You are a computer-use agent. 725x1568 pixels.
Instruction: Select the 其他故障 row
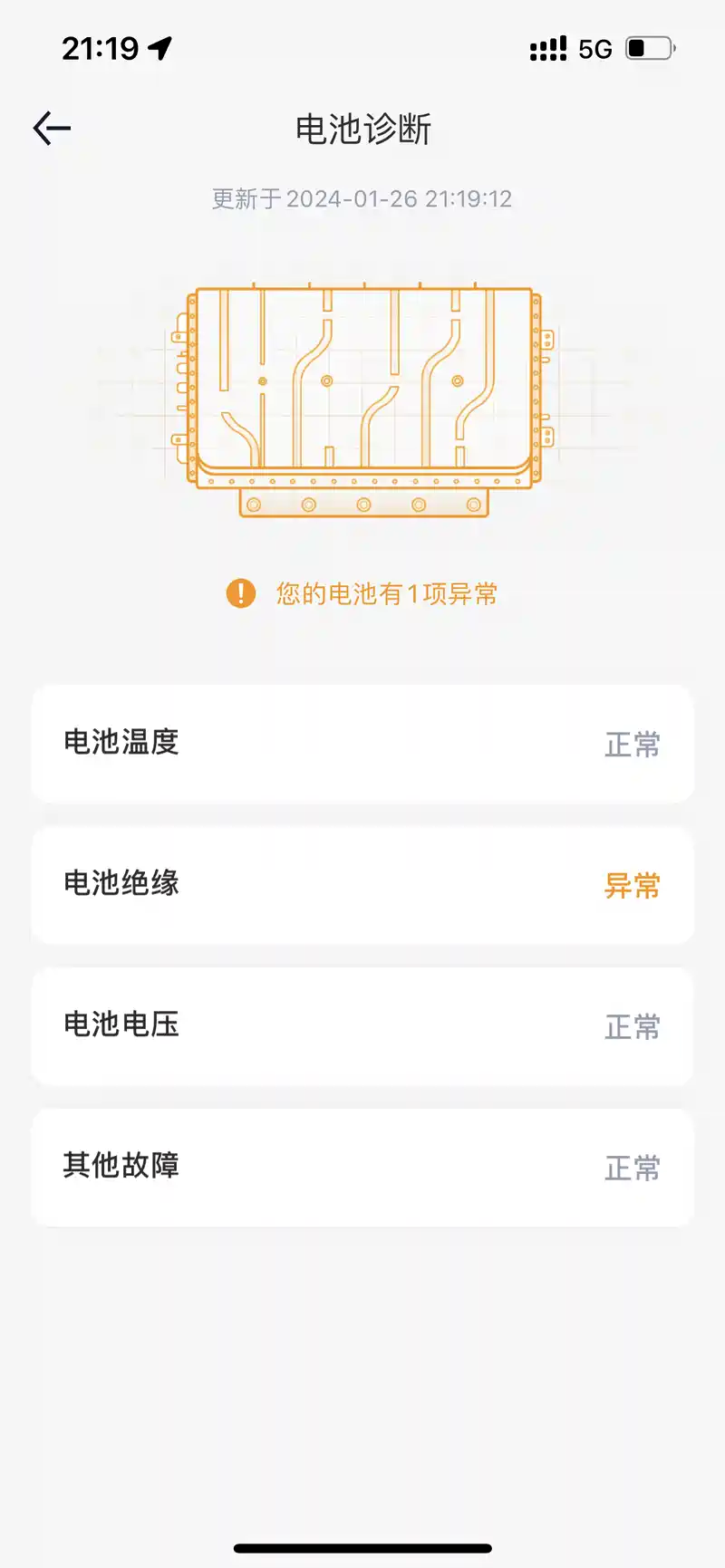(362, 1167)
